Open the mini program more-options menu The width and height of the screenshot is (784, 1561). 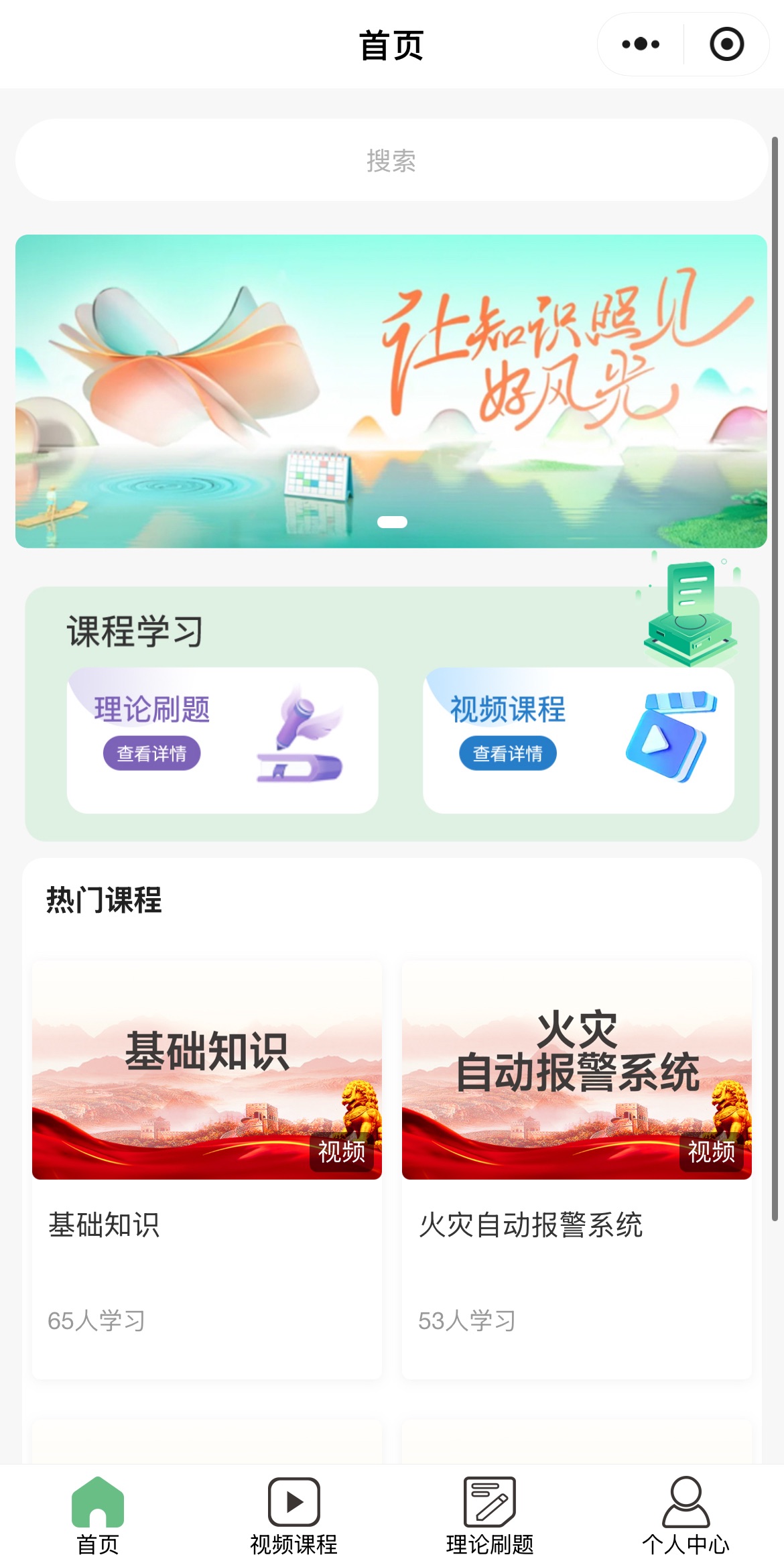(x=640, y=44)
